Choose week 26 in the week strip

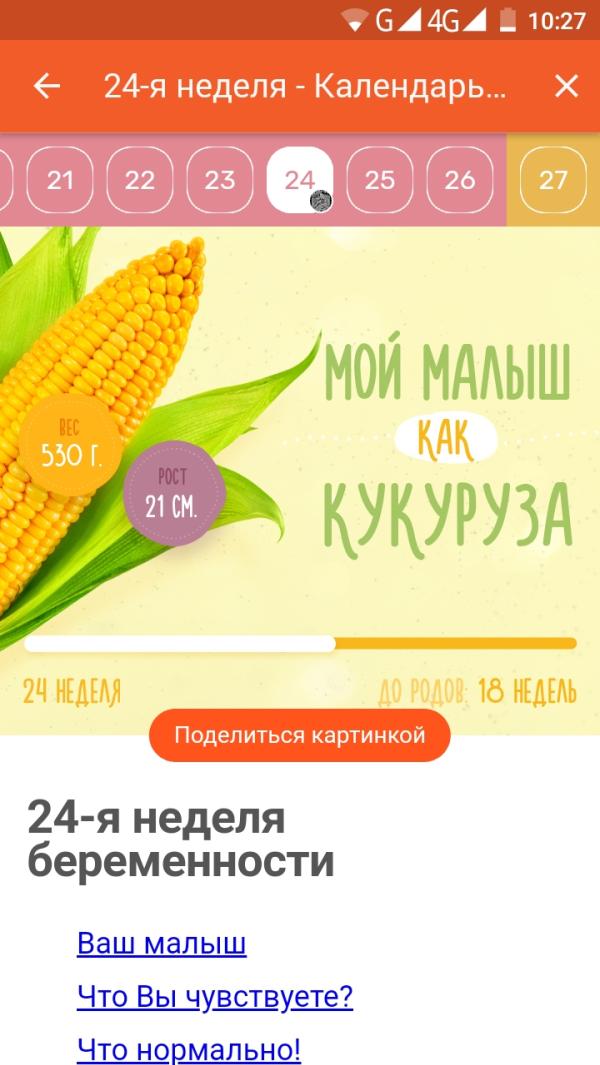(x=460, y=180)
